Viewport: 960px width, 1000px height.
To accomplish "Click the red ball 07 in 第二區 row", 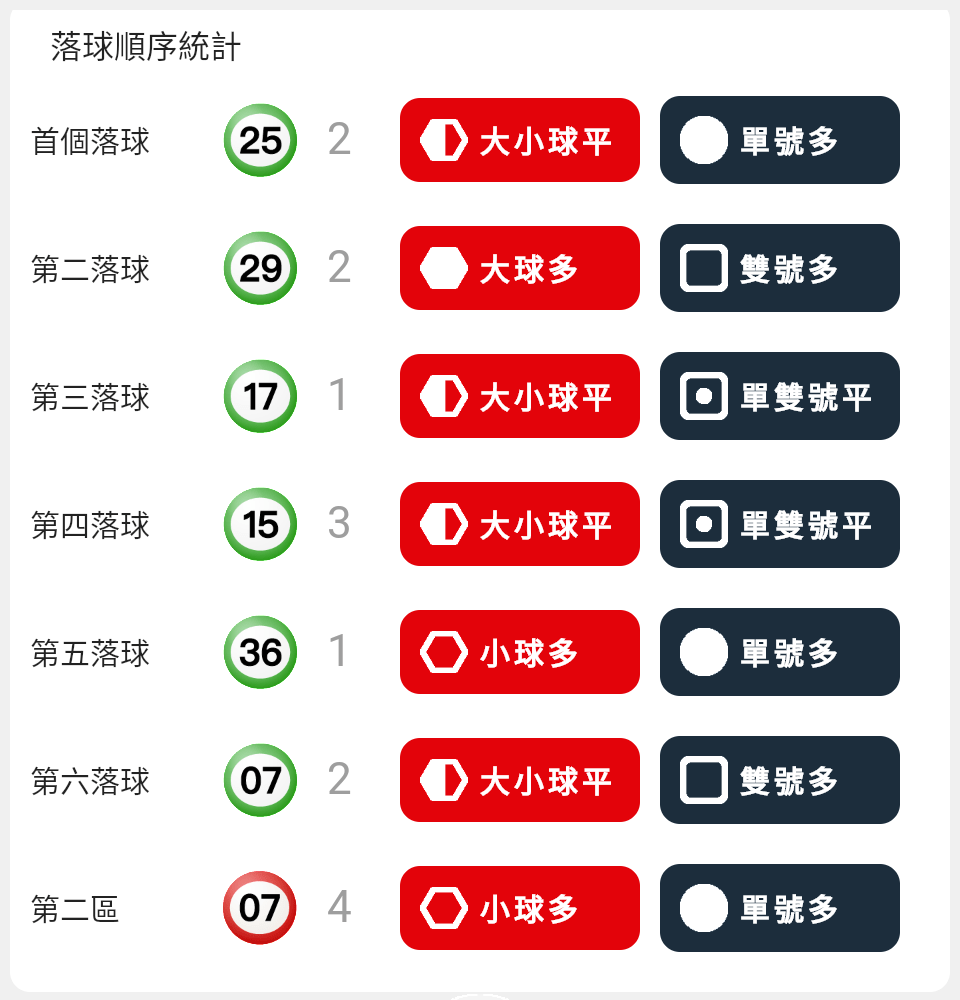I will pos(260,908).
